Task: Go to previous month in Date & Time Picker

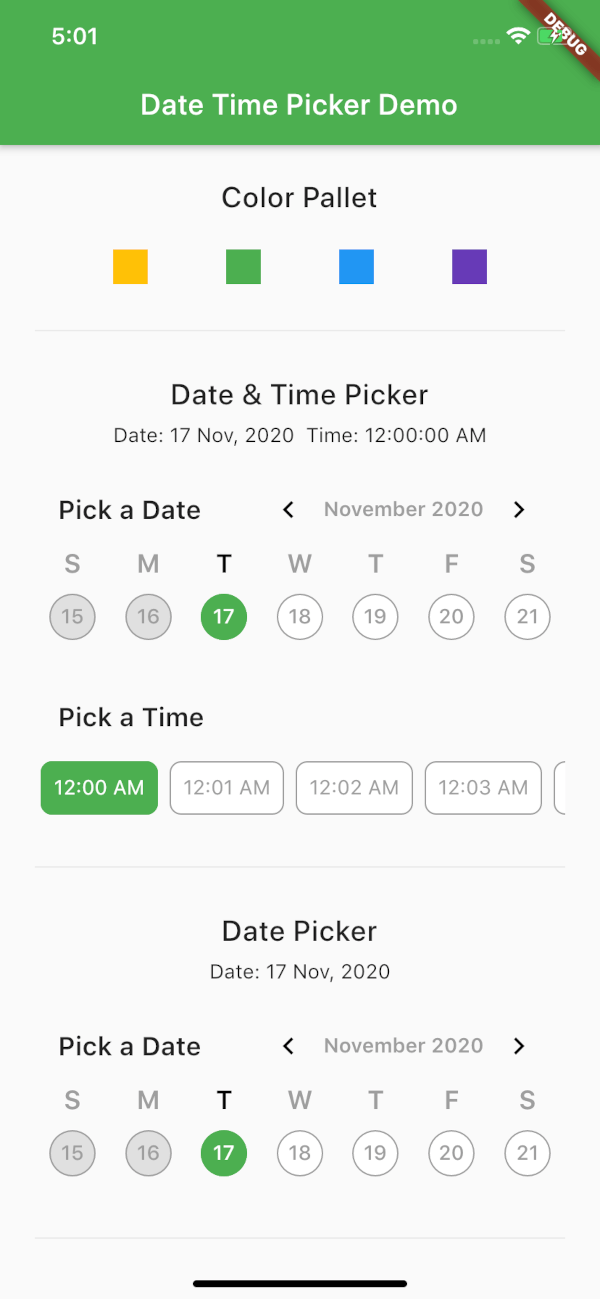Action: click(x=289, y=510)
